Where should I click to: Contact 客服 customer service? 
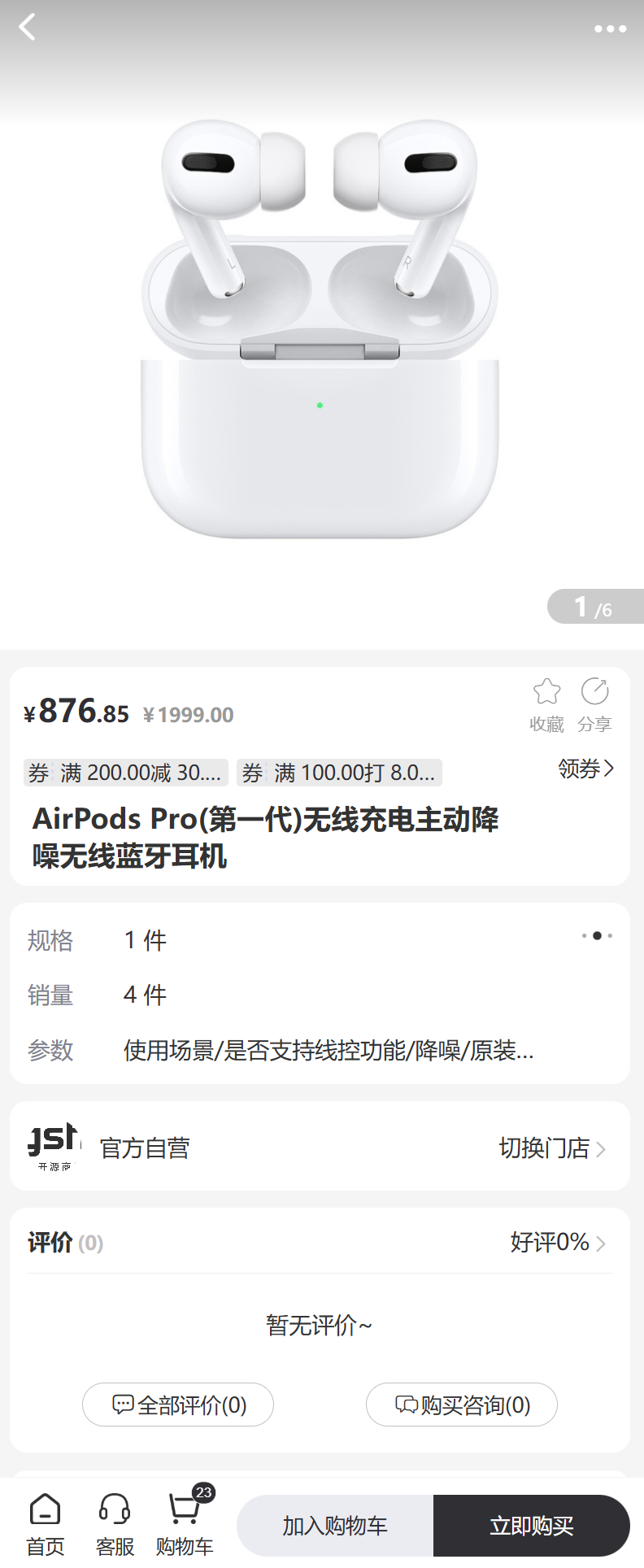pyautogui.click(x=115, y=1524)
